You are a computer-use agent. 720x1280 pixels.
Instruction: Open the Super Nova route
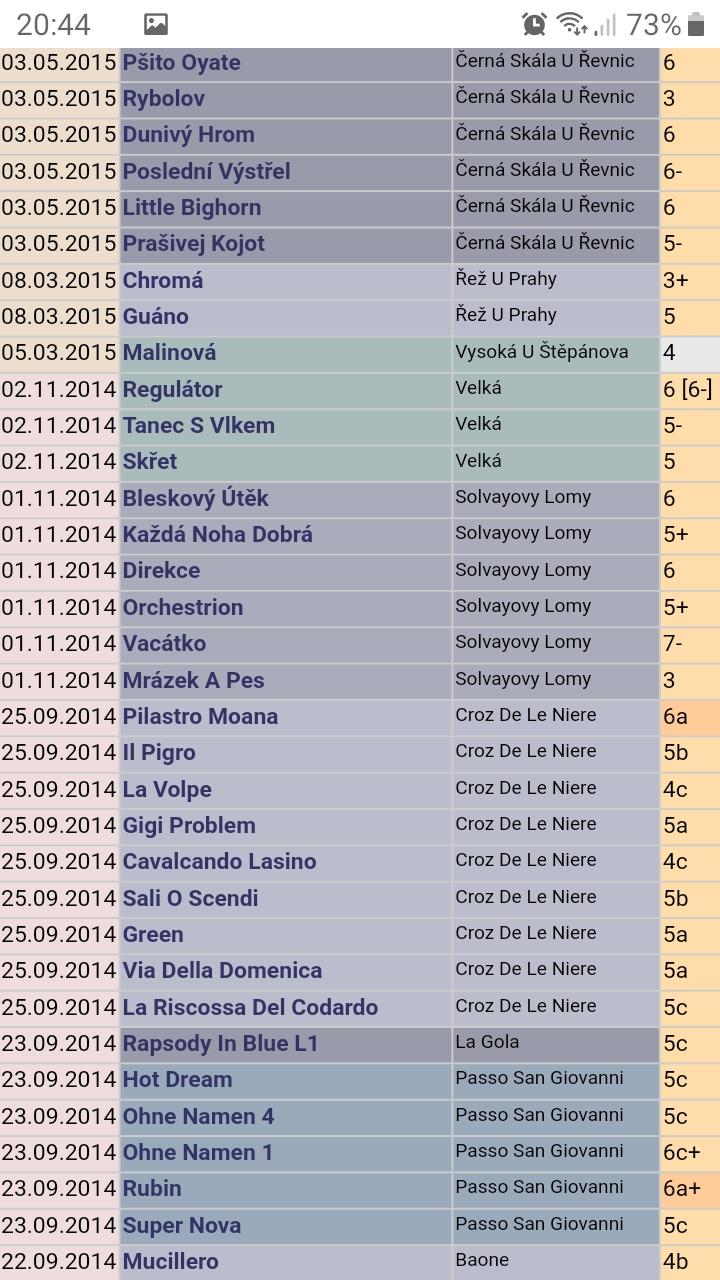pyautogui.click(x=181, y=1225)
